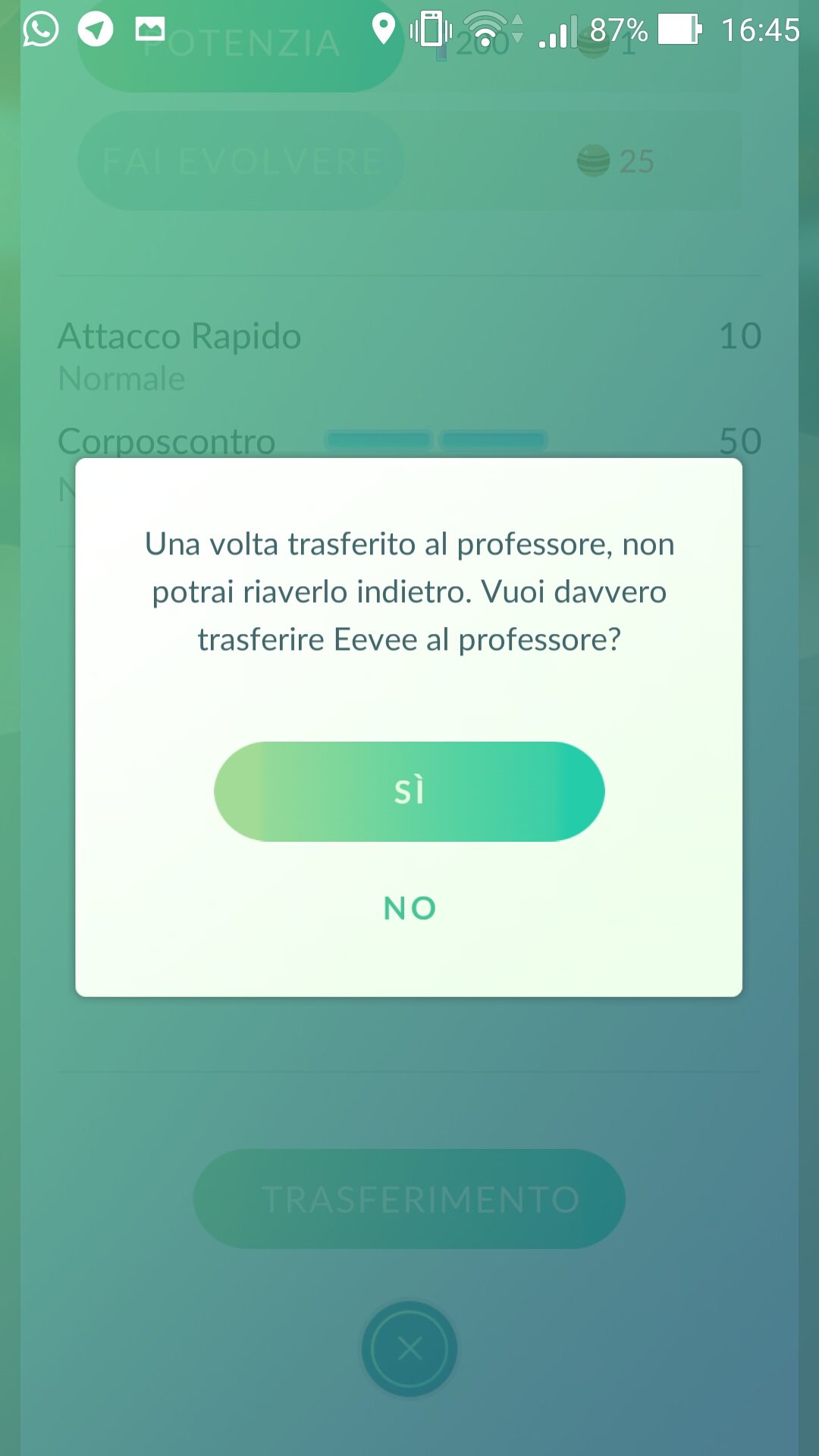Screen dimensions: 819x1456
Task: Confirm transfer by tapping SÌ
Action: click(409, 792)
